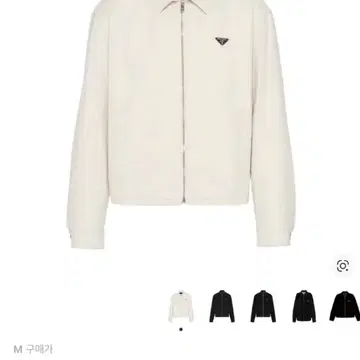Image resolution: width=360 pixels, height=360 pixels.
Task: Open the image search lens icon
Action: pos(342,266)
